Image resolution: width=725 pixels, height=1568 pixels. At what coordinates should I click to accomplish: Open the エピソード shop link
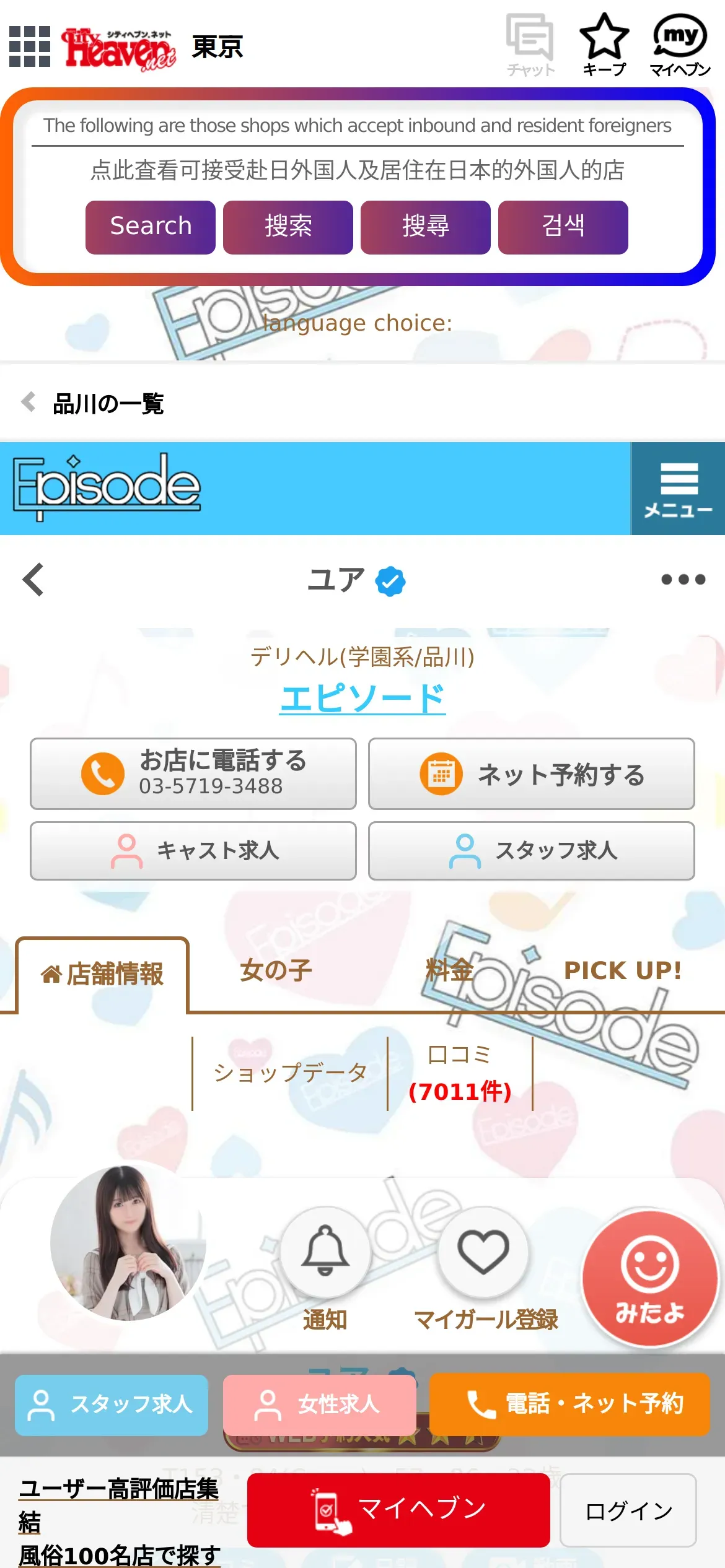point(362,699)
